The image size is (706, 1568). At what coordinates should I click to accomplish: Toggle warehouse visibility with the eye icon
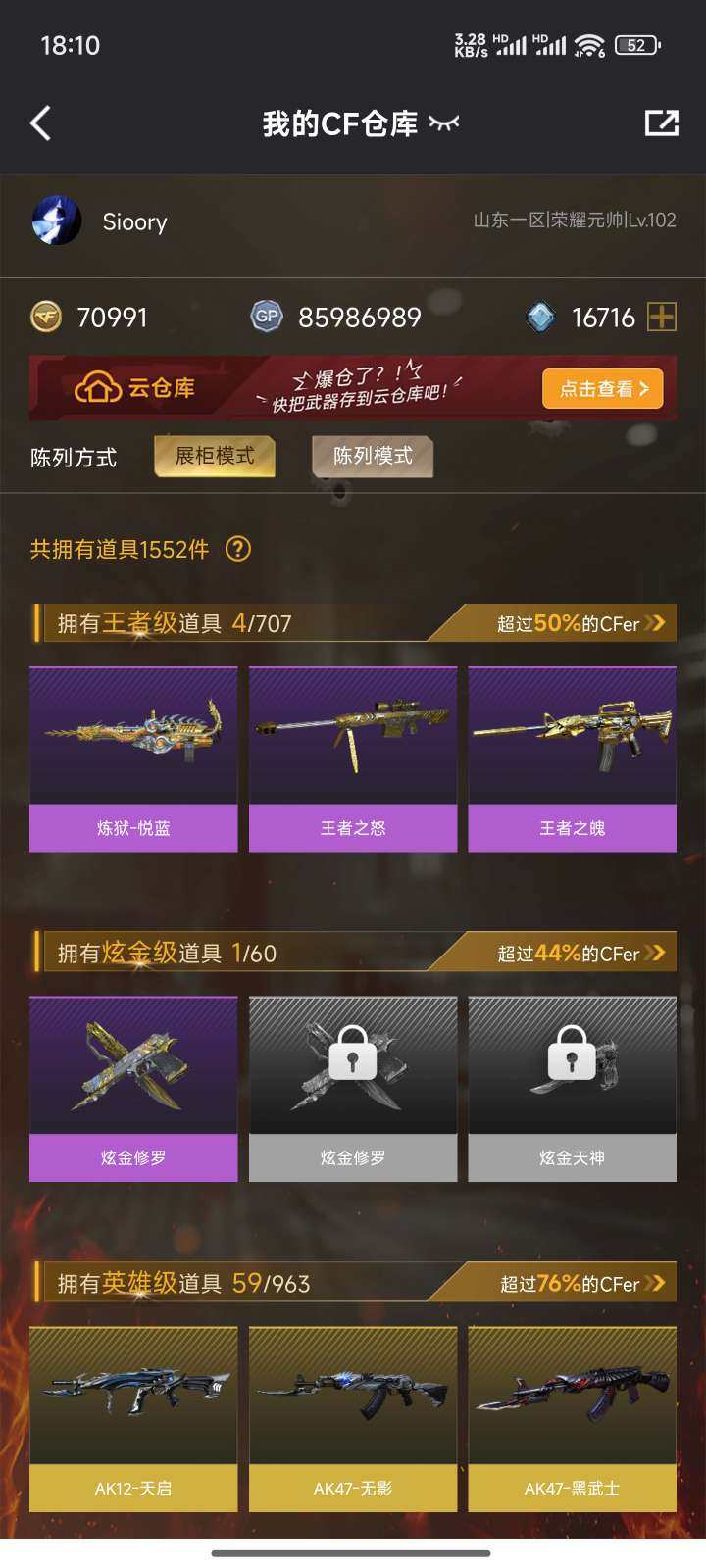point(444,123)
